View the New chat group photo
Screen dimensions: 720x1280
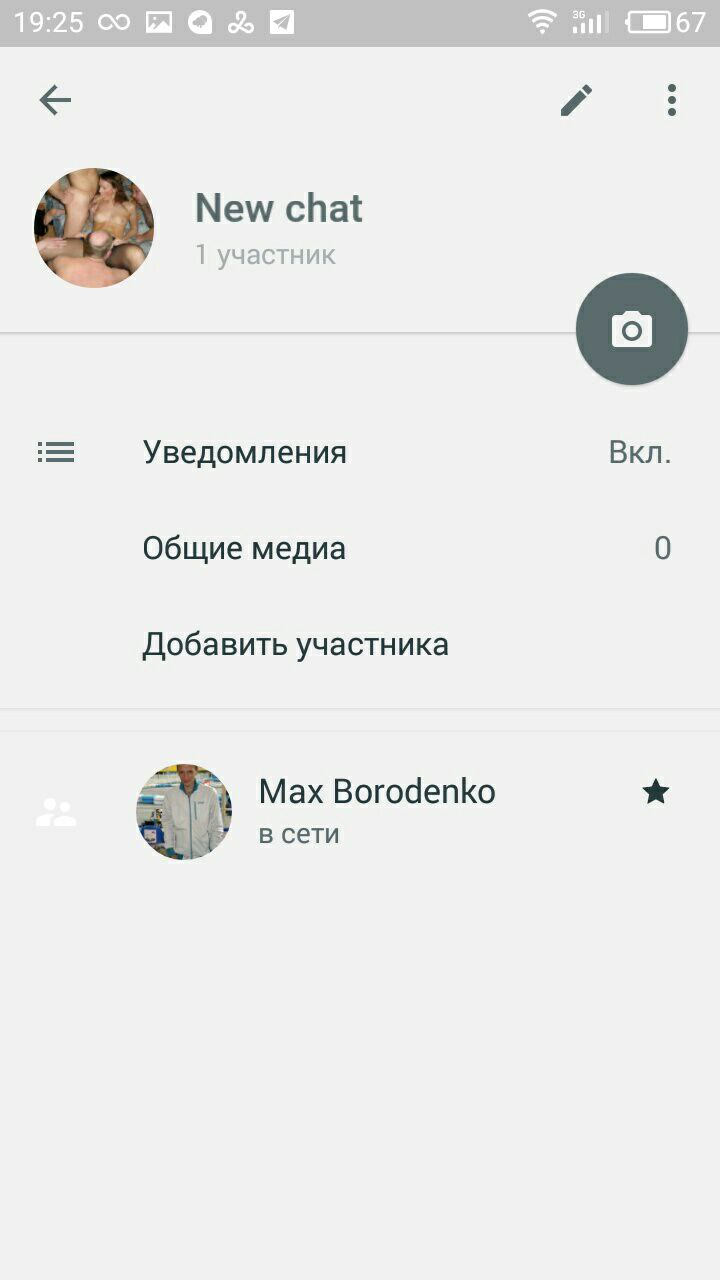point(94,228)
